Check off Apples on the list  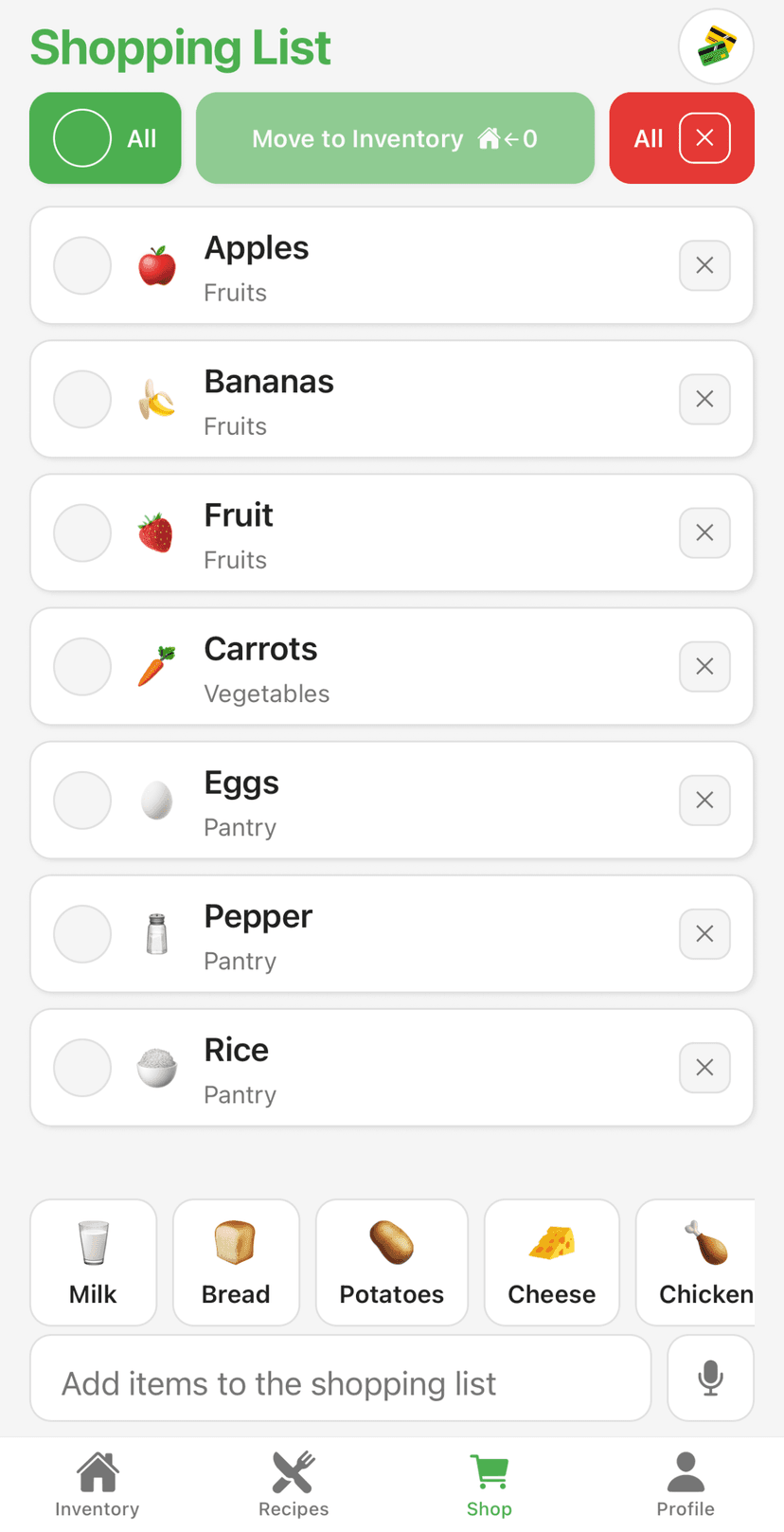82,266
